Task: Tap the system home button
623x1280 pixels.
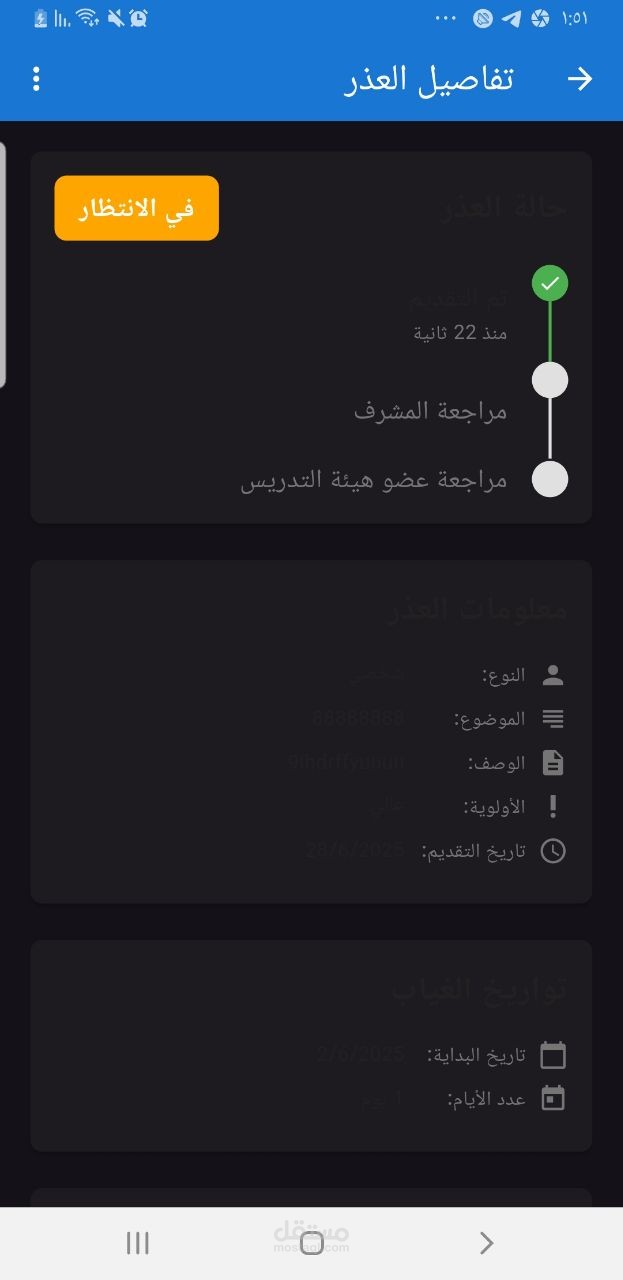Action: pyautogui.click(x=312, y=1243)
